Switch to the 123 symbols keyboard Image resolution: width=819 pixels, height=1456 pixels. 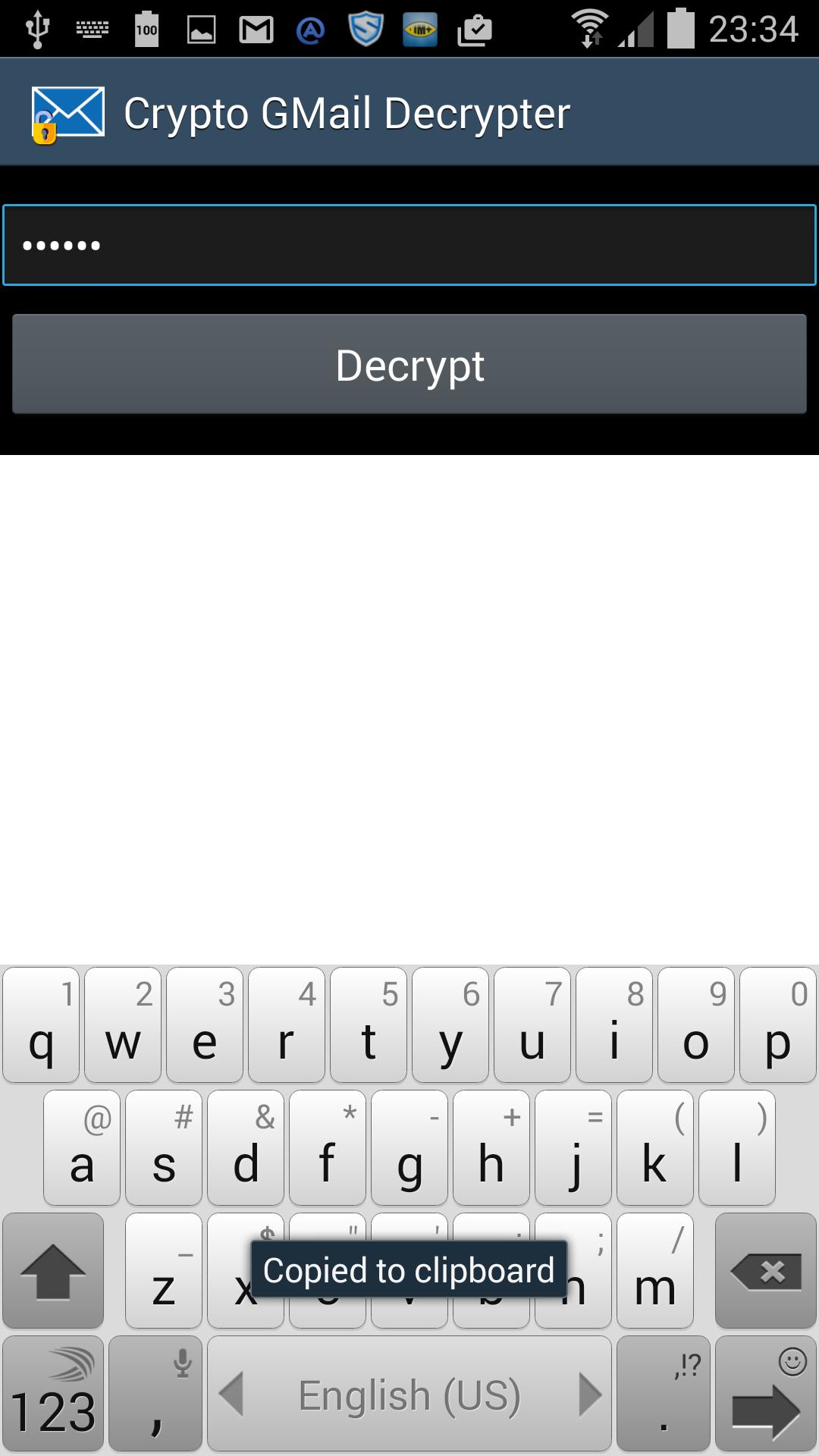[x=53, y=1399]
